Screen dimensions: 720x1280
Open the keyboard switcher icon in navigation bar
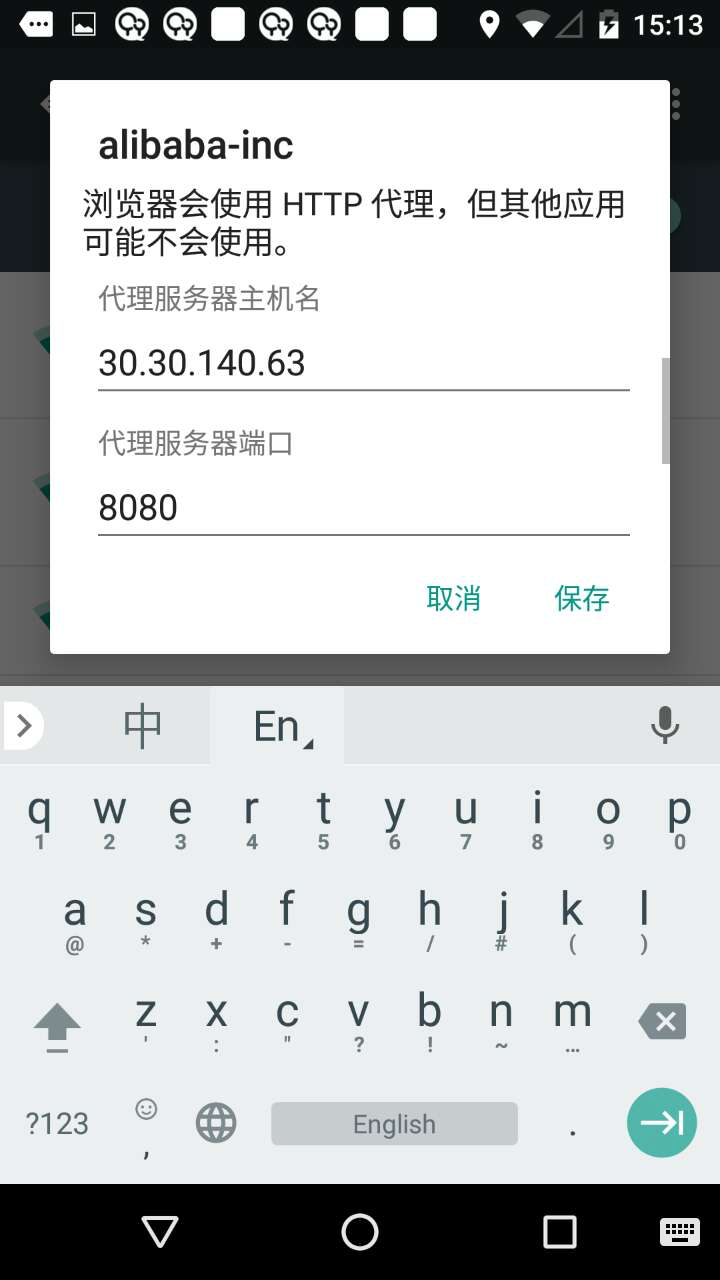[679, 1231]
